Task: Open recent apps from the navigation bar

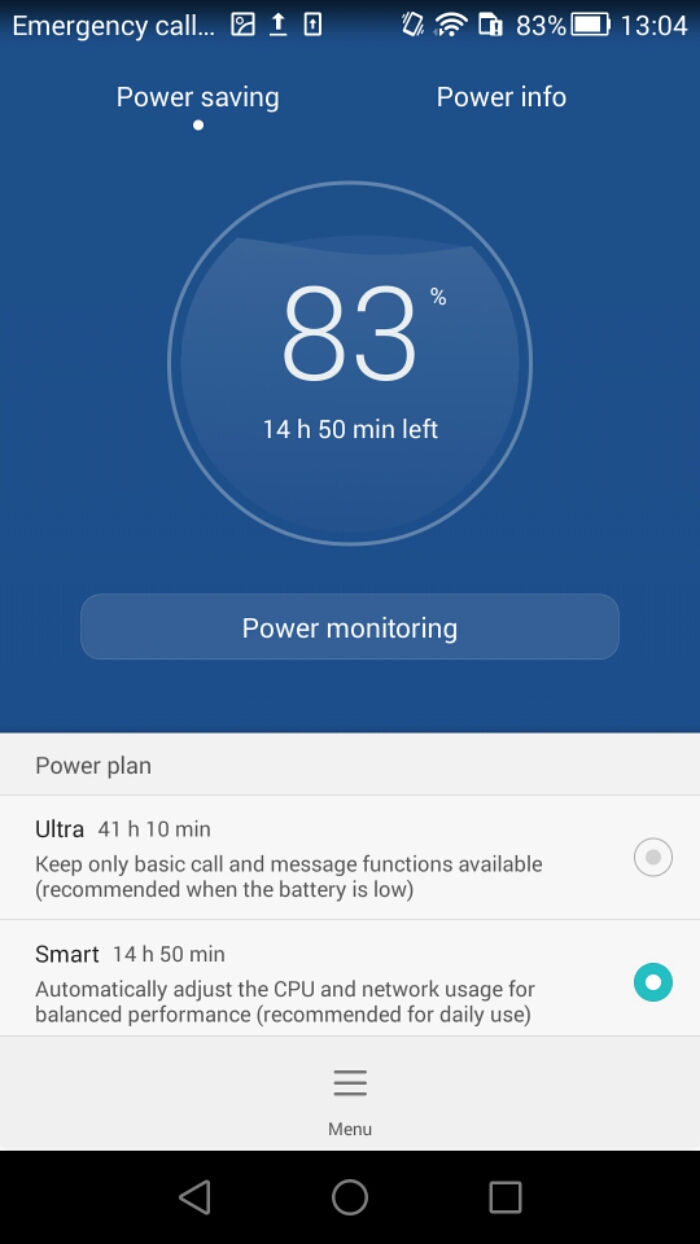Action: [x=505, y=1197]
